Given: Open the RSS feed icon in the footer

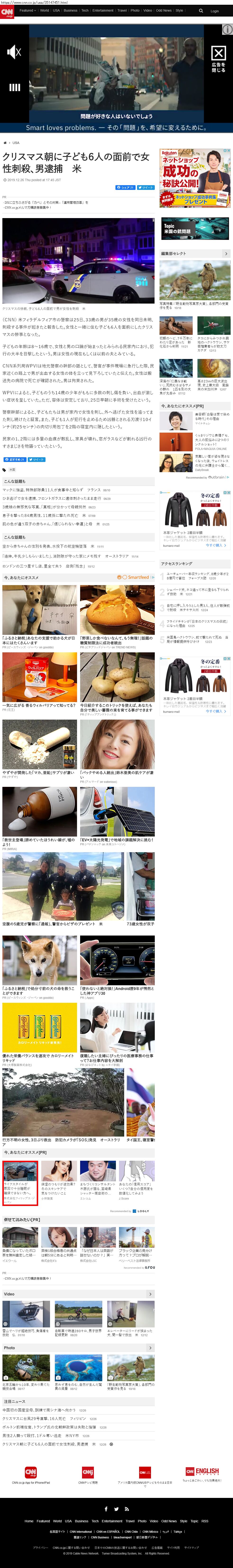Looking at the screenshot, I should pos(126,1509).
